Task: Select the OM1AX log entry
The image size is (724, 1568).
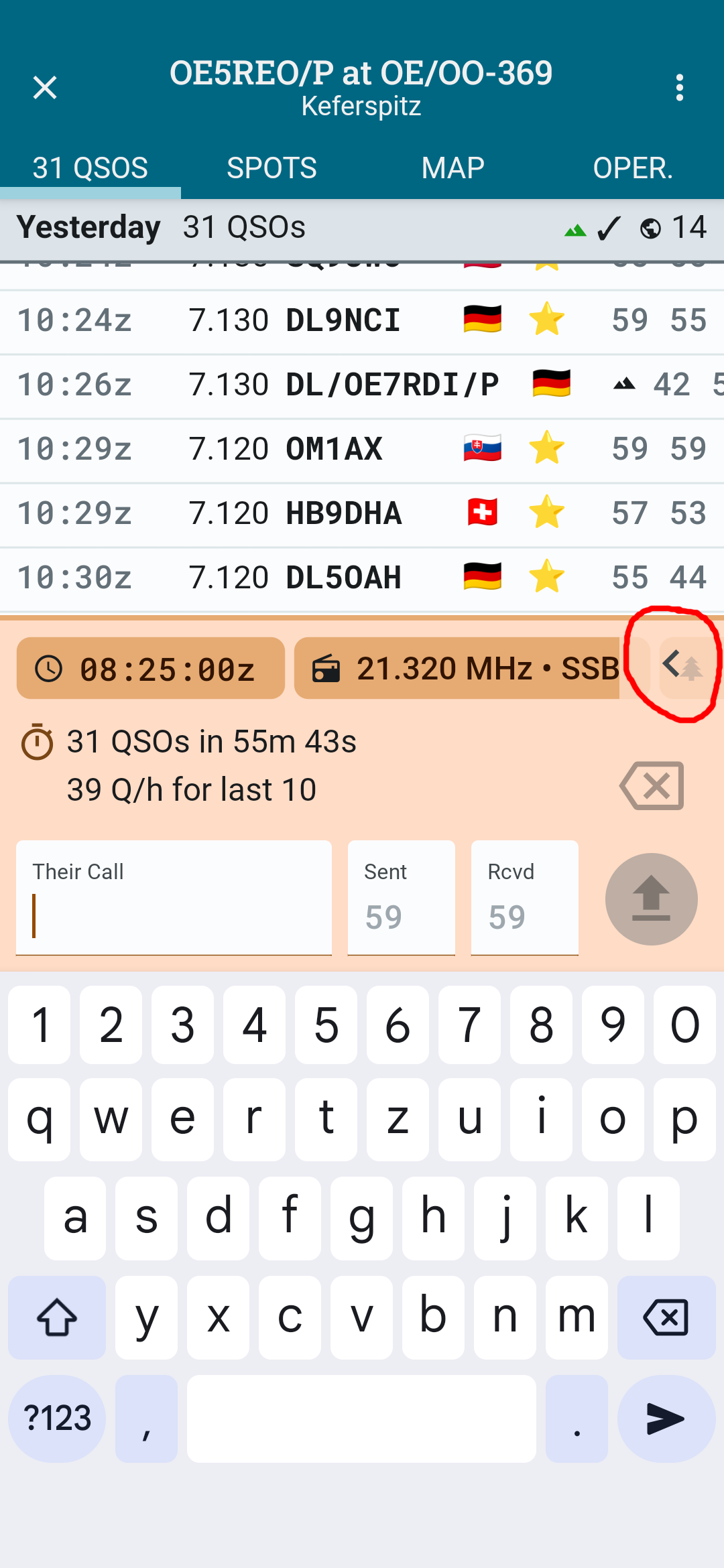Action: pyautogui.click(x=362, y=449)
